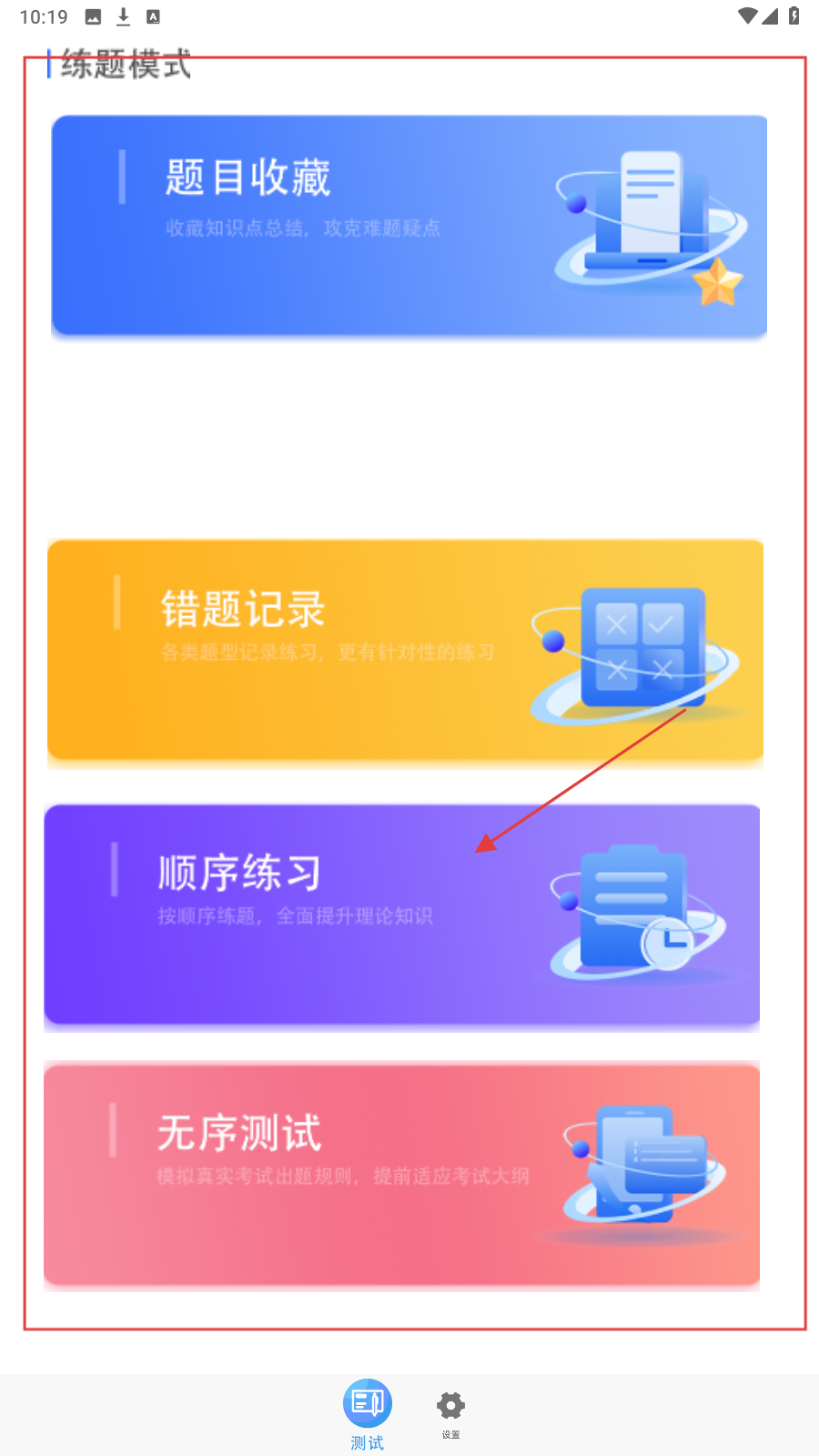
Task: Start 顺序练习 practice mode
Action: click(x=401, y=915)
